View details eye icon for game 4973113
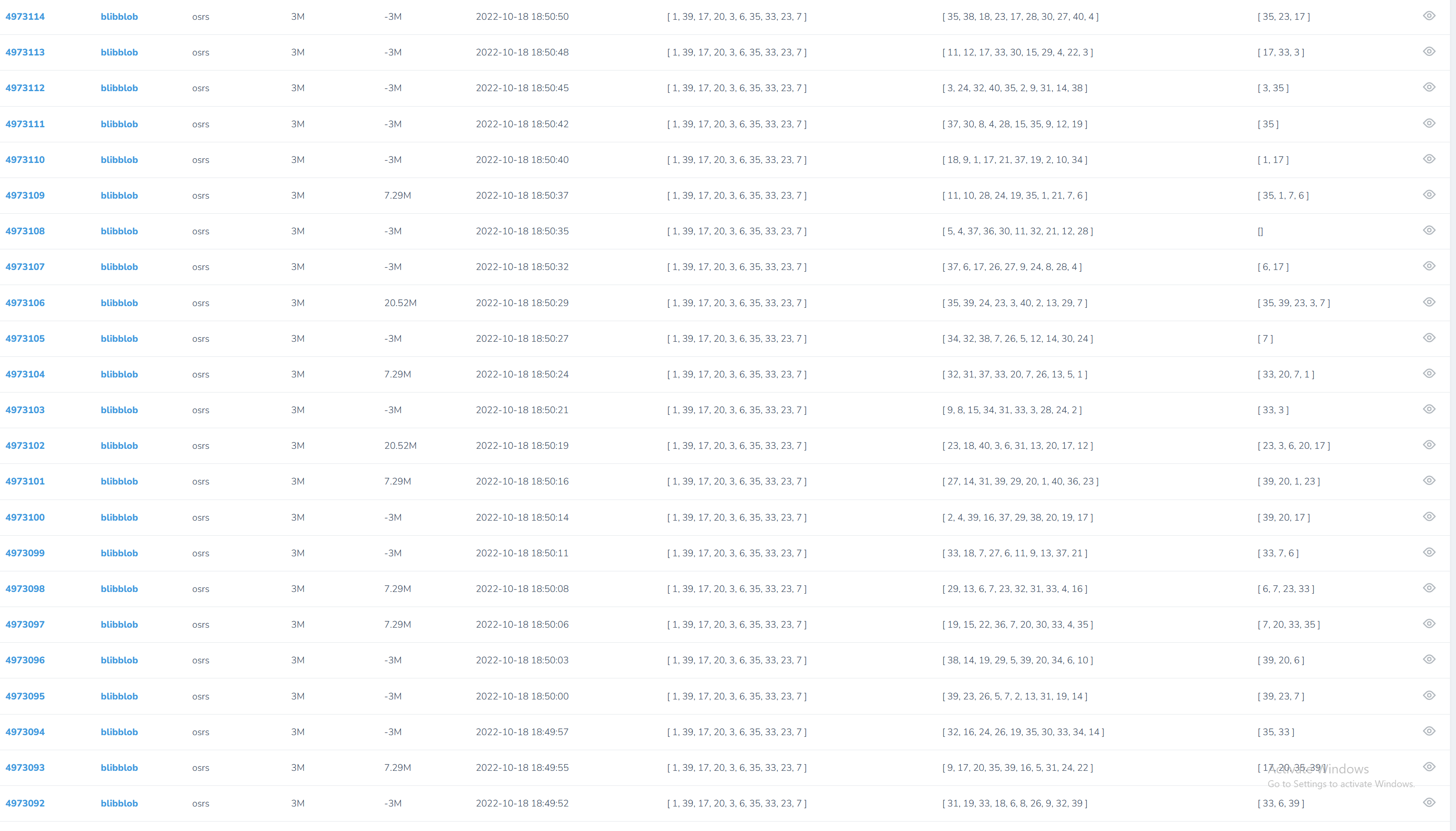This screenshot has width=1456, height=831. [x=1428, y=51]
